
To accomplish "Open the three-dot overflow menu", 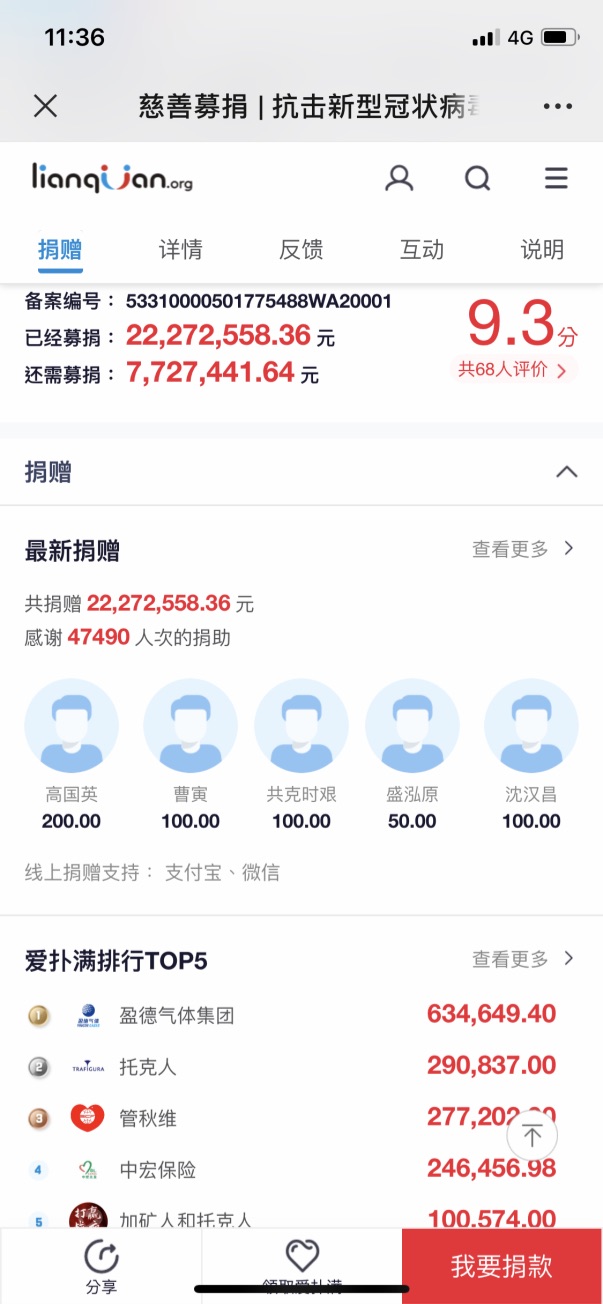I will pyautogui.click(x=557, y=106).
